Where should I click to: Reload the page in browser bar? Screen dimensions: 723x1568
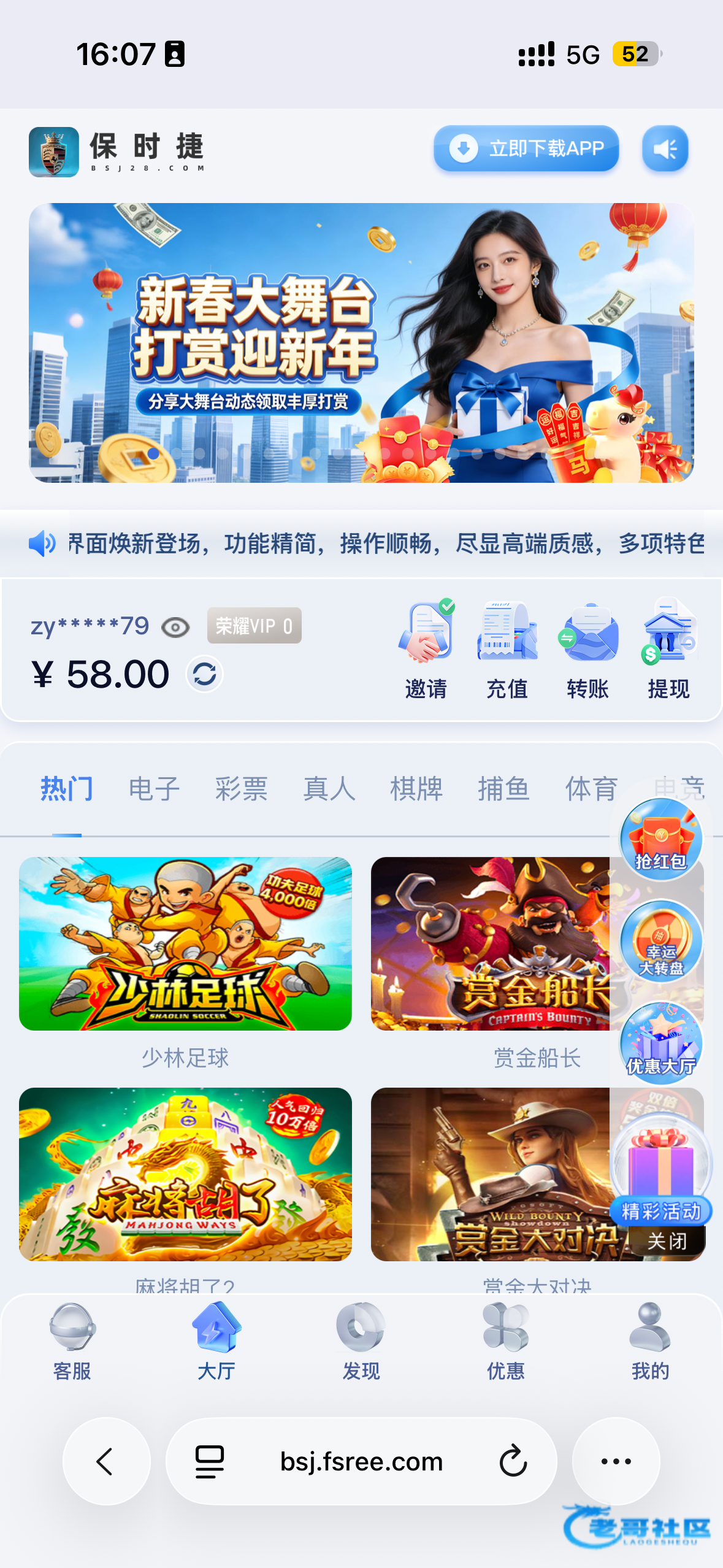[x=513, y=1461]
